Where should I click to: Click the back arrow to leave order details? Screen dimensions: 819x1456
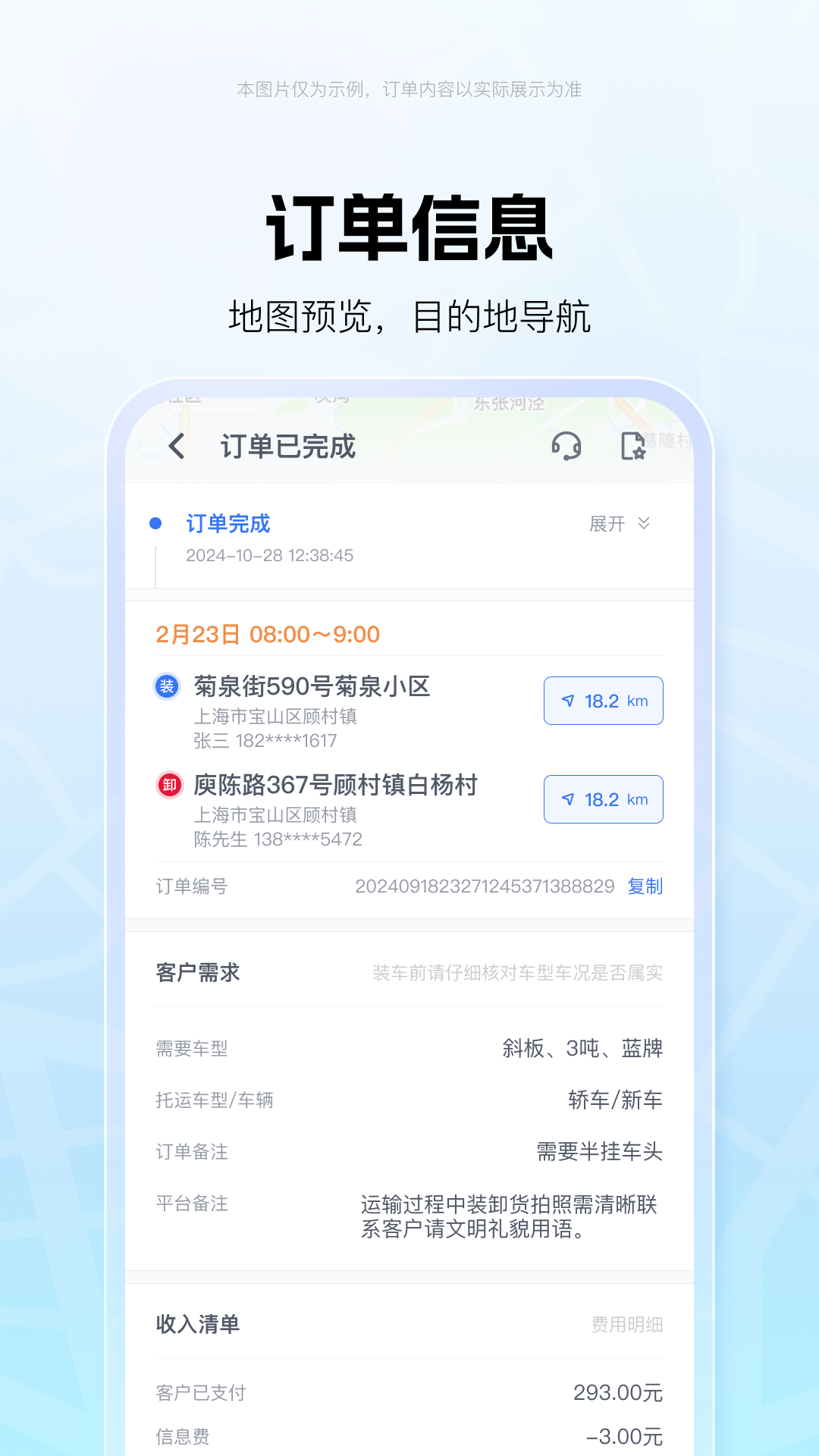[x=176, y=447]
